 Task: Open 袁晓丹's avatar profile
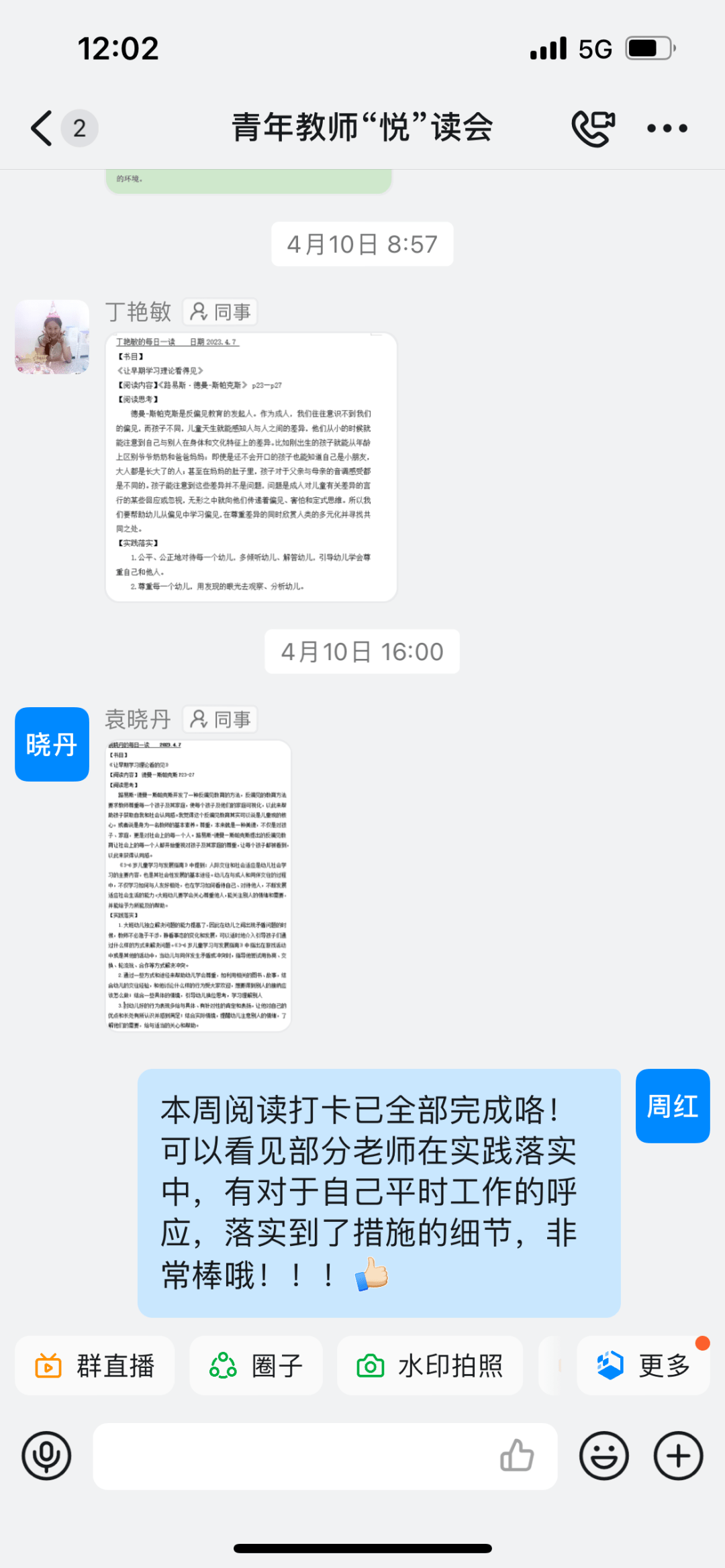pyautogui.click(x=52, y=744)
